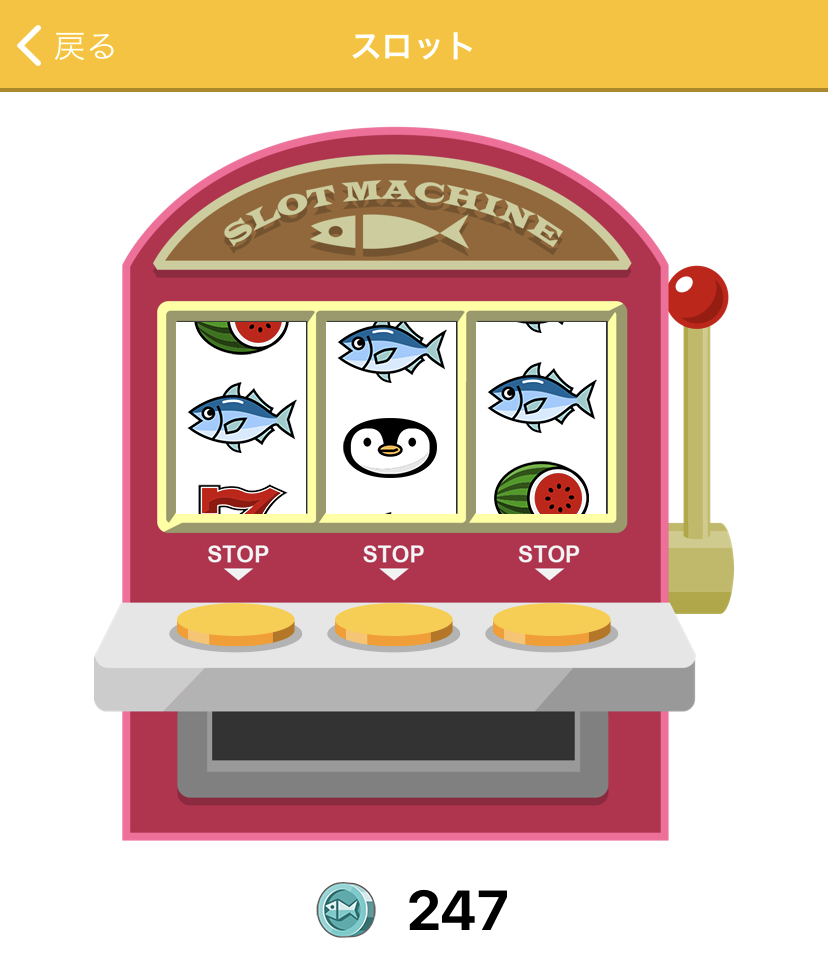Viewport: 828px width, 965px height.
Task: Go back using the 戻る button
Action: [66, 46]
